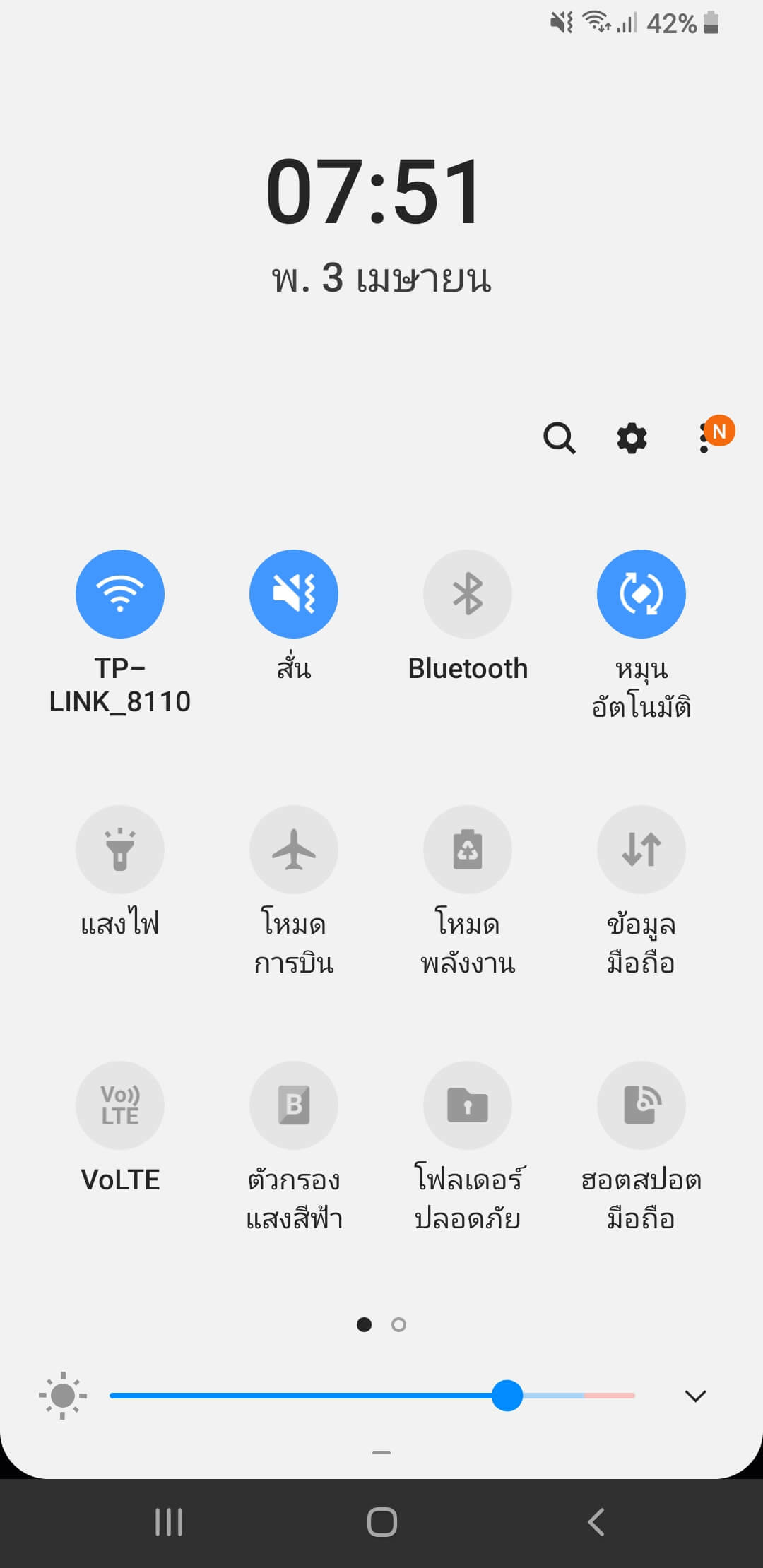This screenshot has width=763, height=1568.
Task: Enable VoLTE calling
Action: tap(120, 1105)
